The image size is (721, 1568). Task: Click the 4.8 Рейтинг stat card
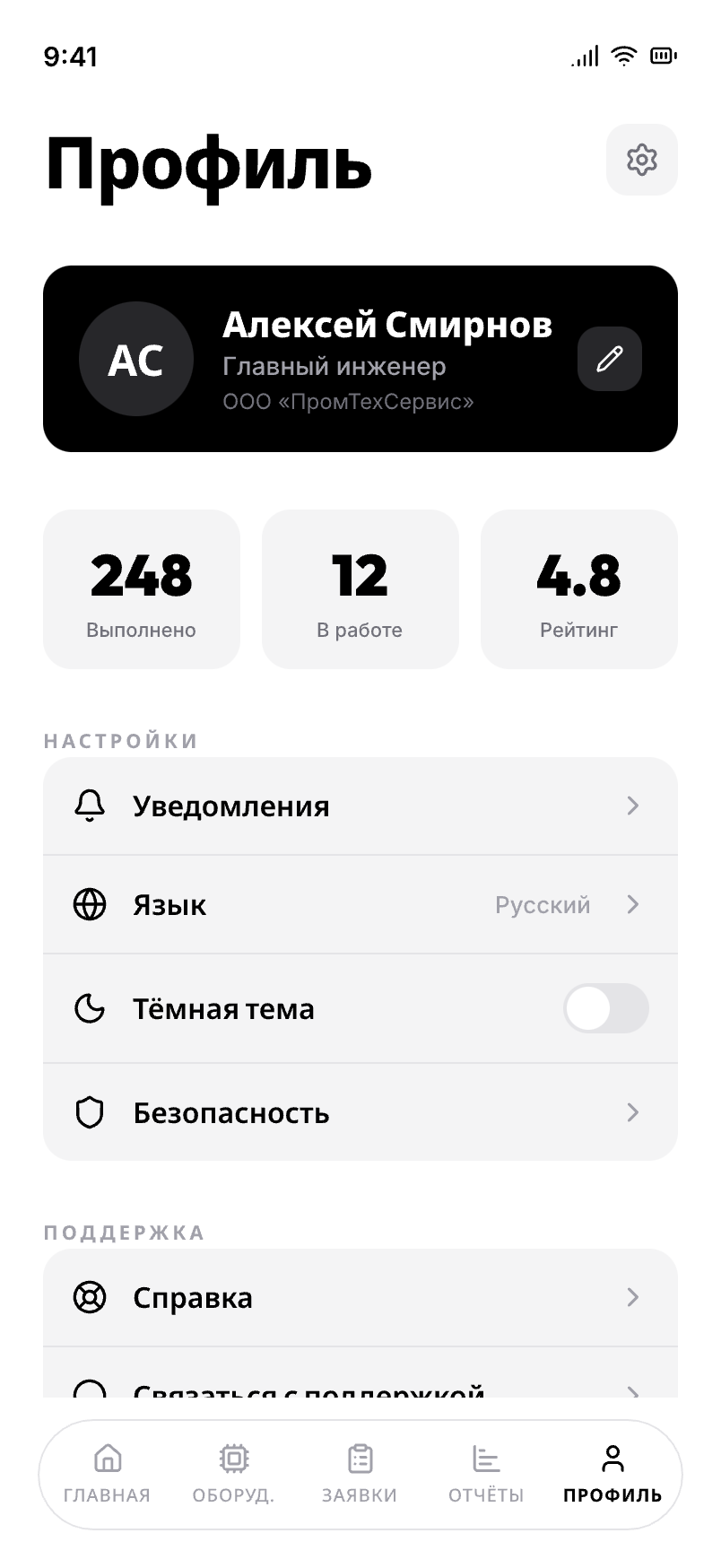(x=578, y=589)
